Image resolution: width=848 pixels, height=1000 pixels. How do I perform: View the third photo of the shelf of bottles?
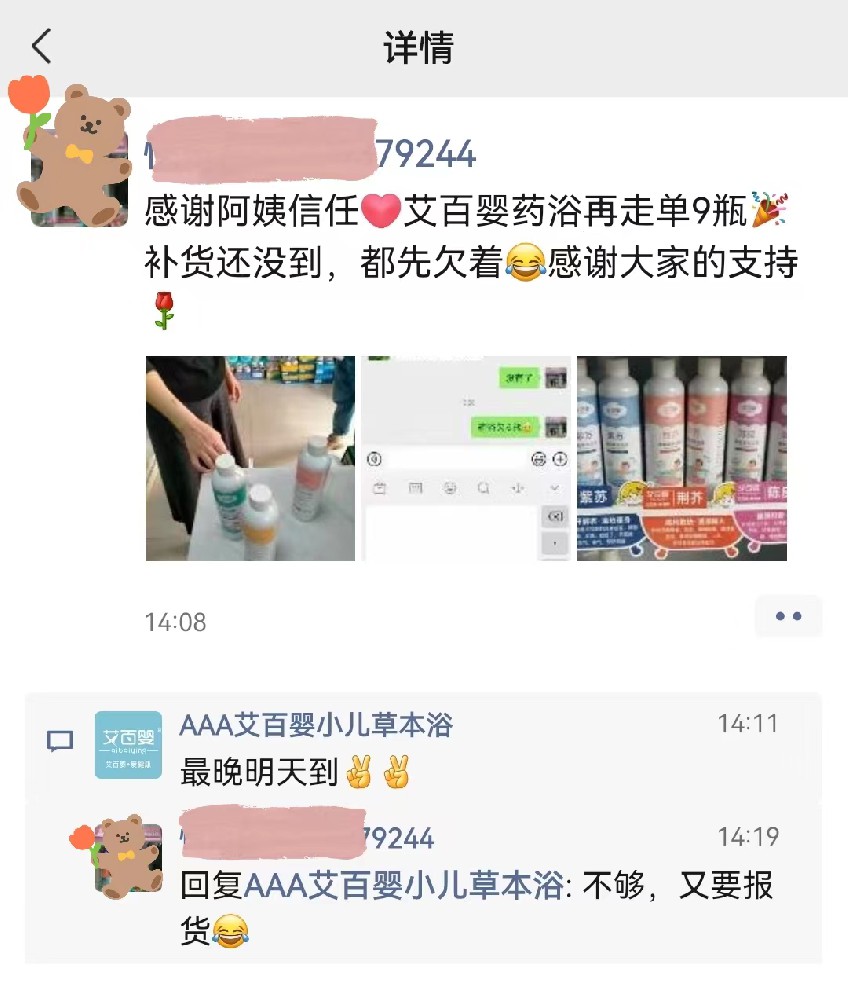[x=682, y=458]
